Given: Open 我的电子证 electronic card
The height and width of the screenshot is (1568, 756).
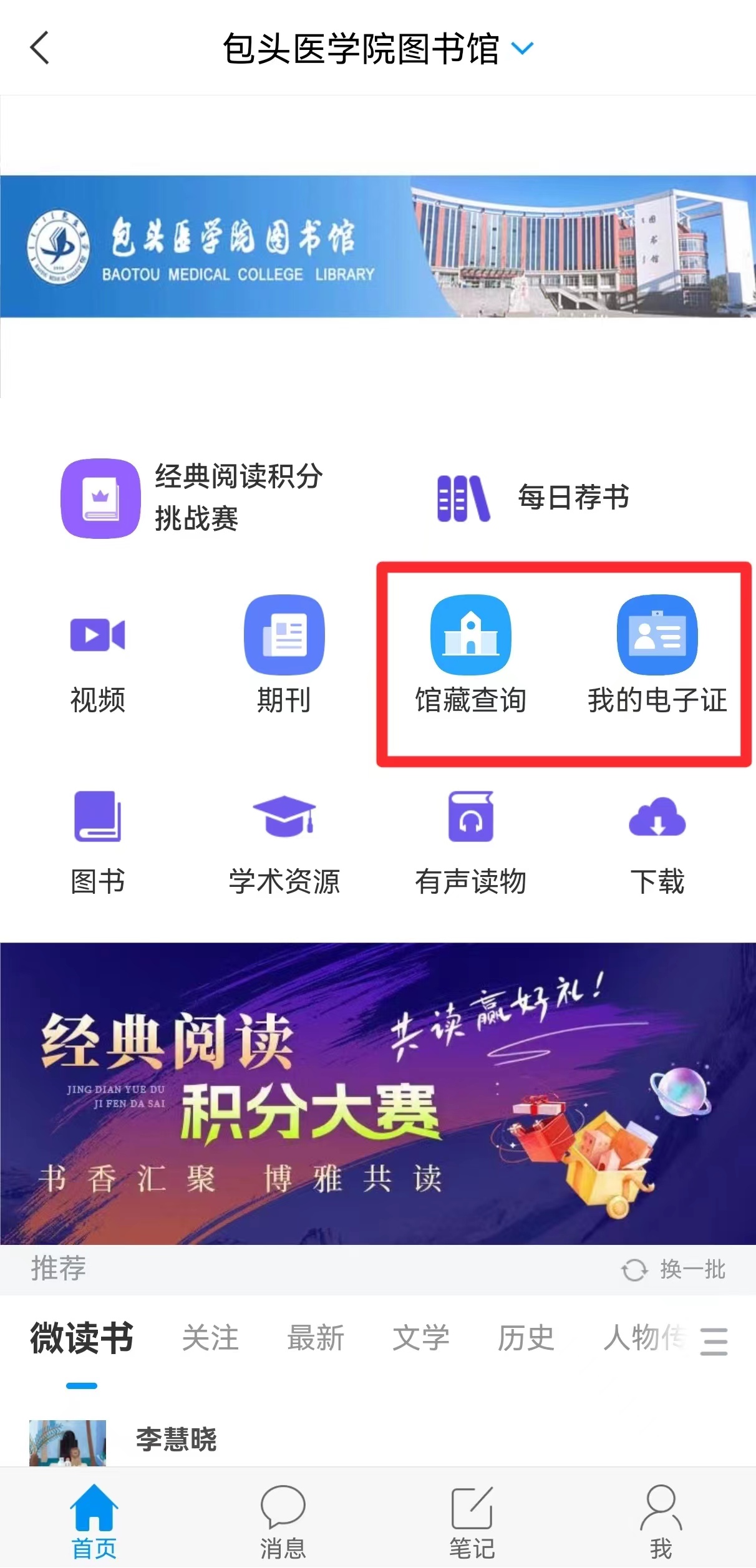Looking at the screenshot, I should pyautogui.click(x=657, y=655).
